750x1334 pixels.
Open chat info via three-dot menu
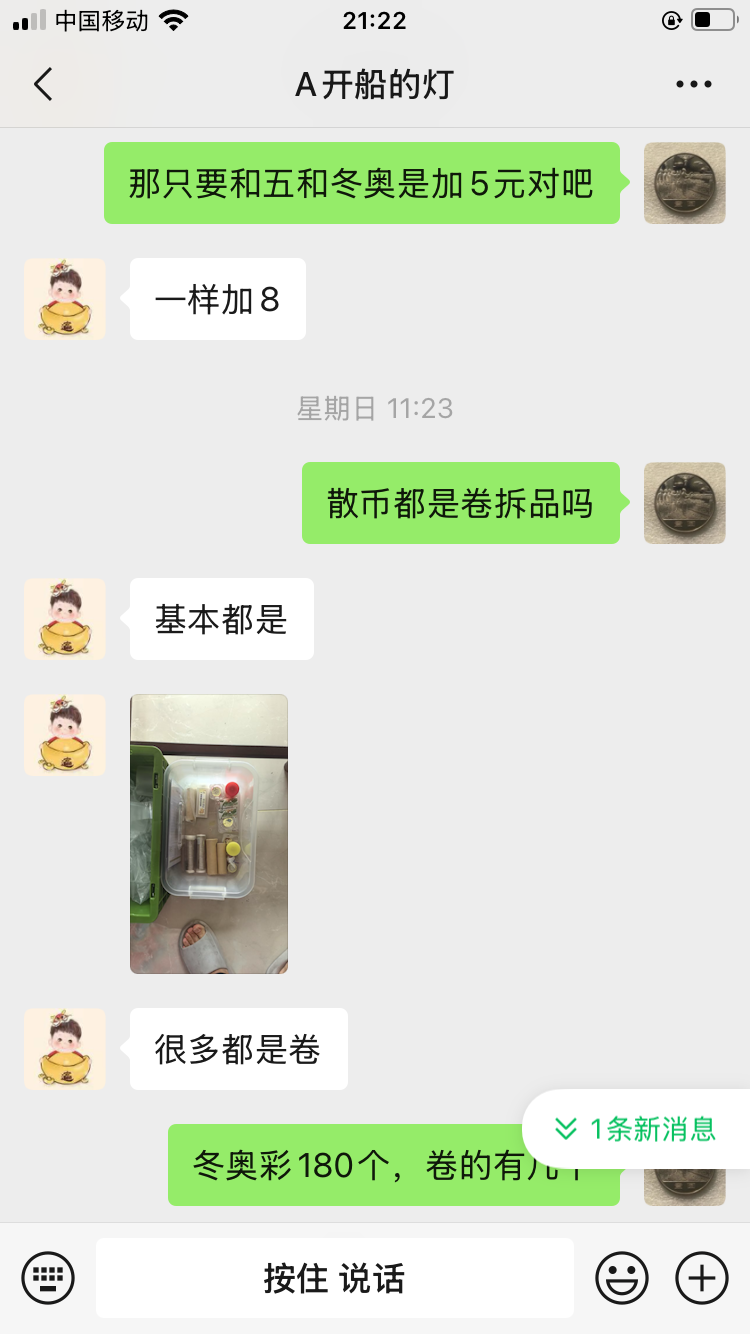click(x=693, y=85)
